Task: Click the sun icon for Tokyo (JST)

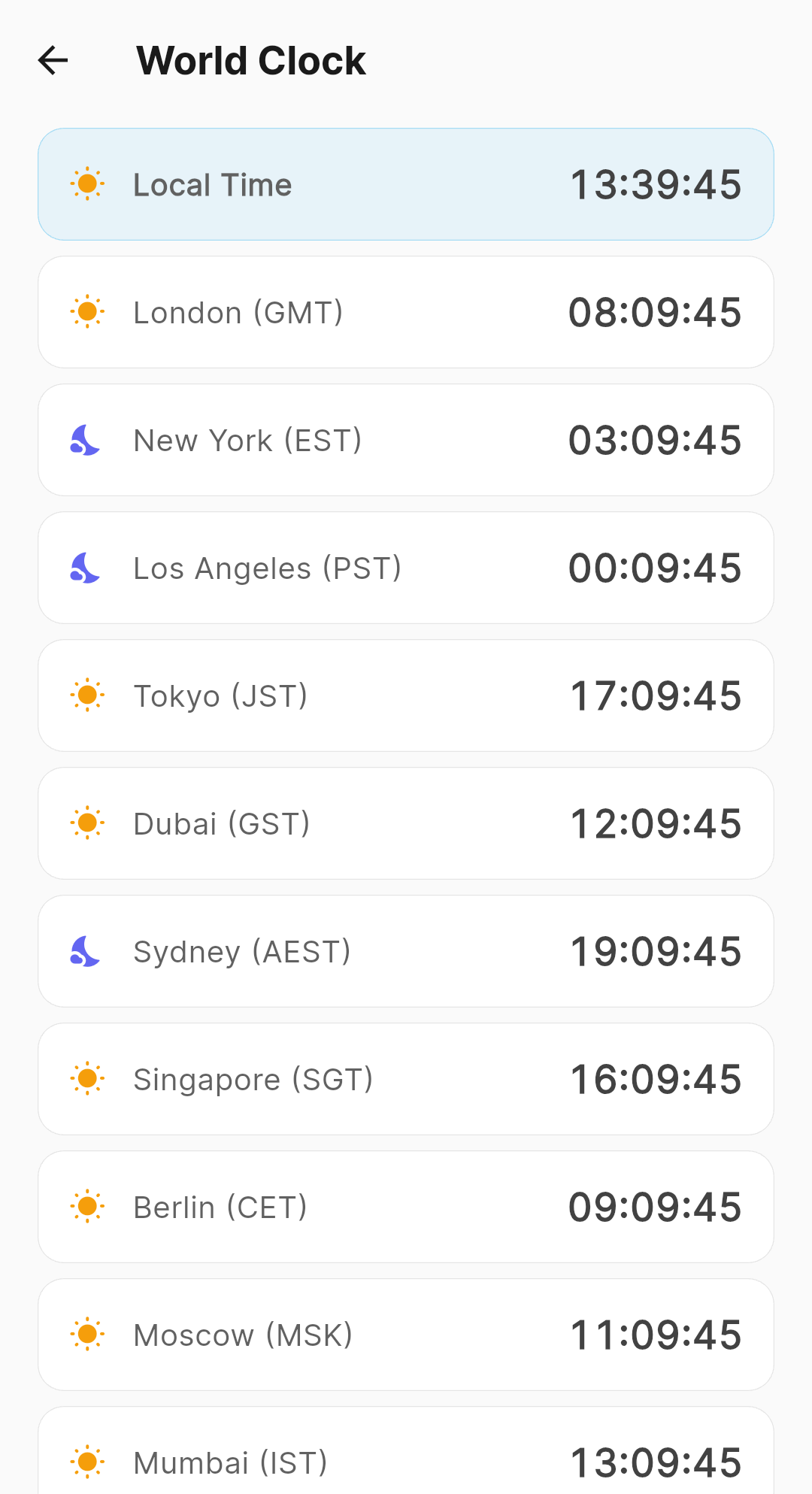Action: point(86,695)
